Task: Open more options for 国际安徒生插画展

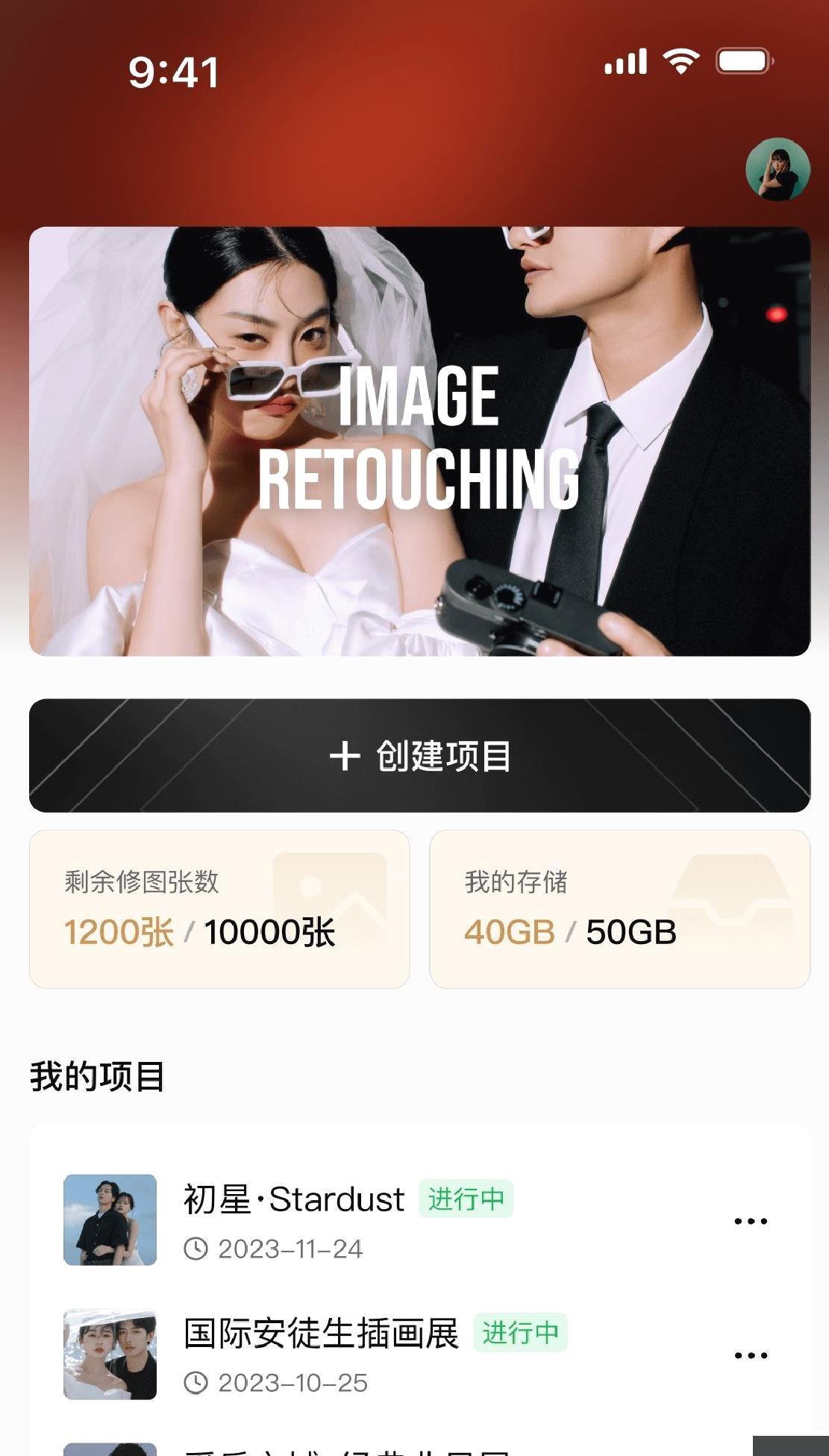Action: [x=750, y=1355]
